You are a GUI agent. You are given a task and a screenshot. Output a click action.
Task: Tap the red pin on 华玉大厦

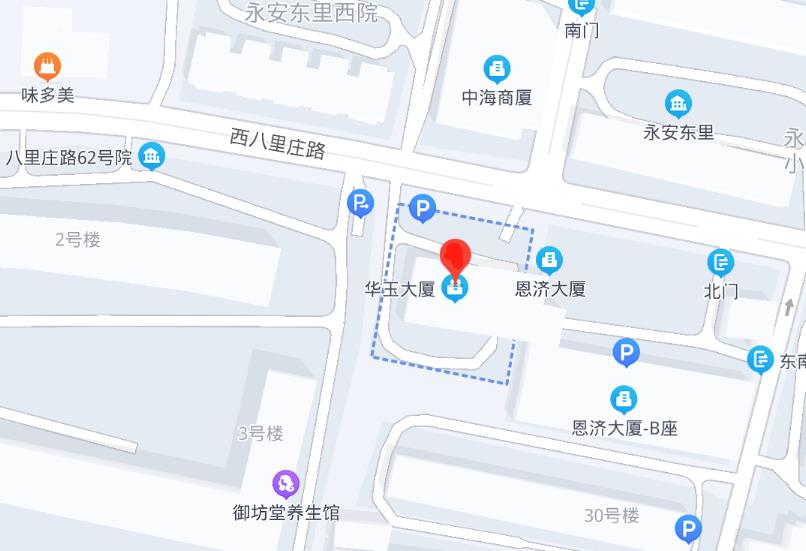click(x=456, y=259)
